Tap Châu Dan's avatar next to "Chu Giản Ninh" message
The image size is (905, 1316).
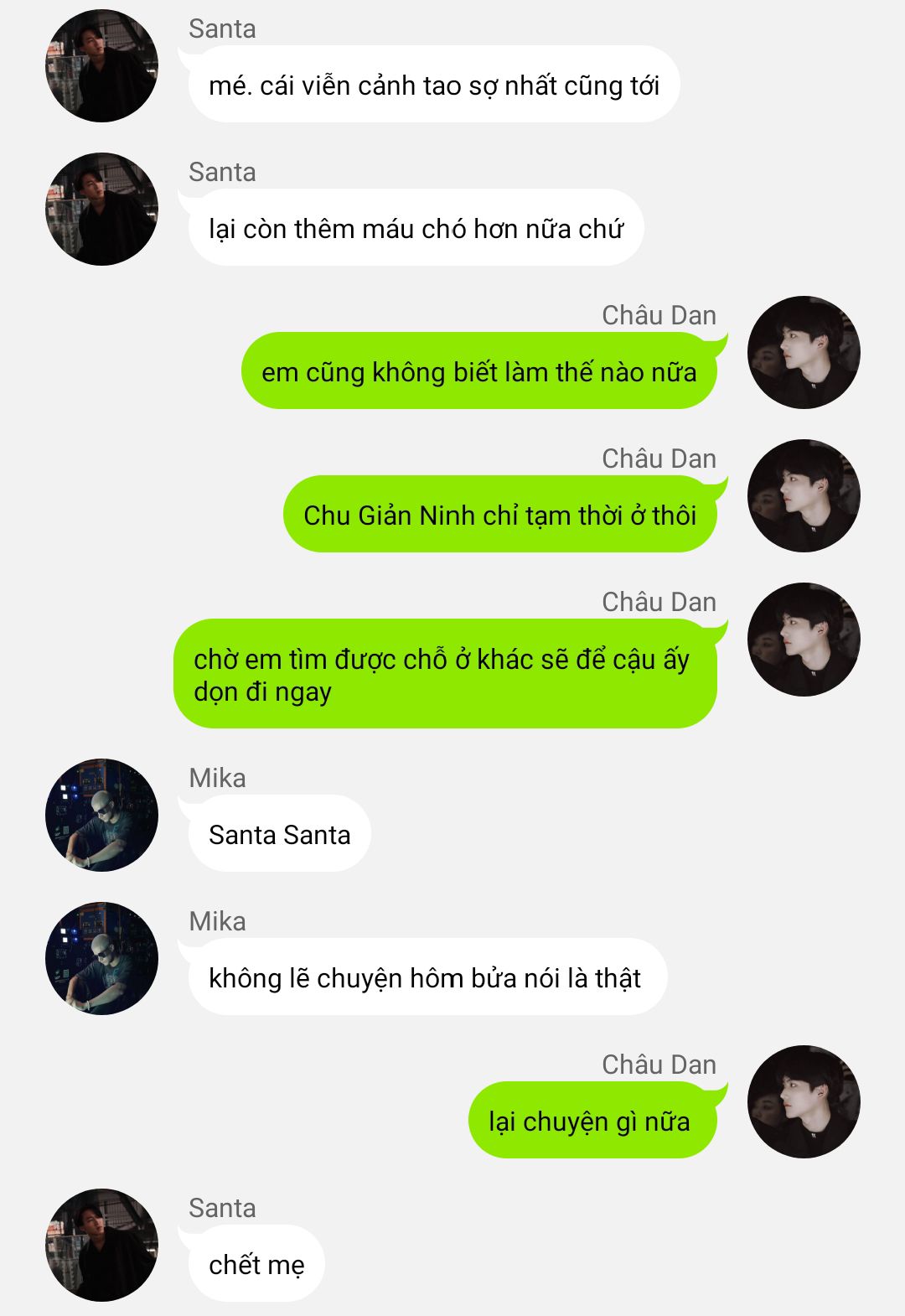click(x=804, y=496)
